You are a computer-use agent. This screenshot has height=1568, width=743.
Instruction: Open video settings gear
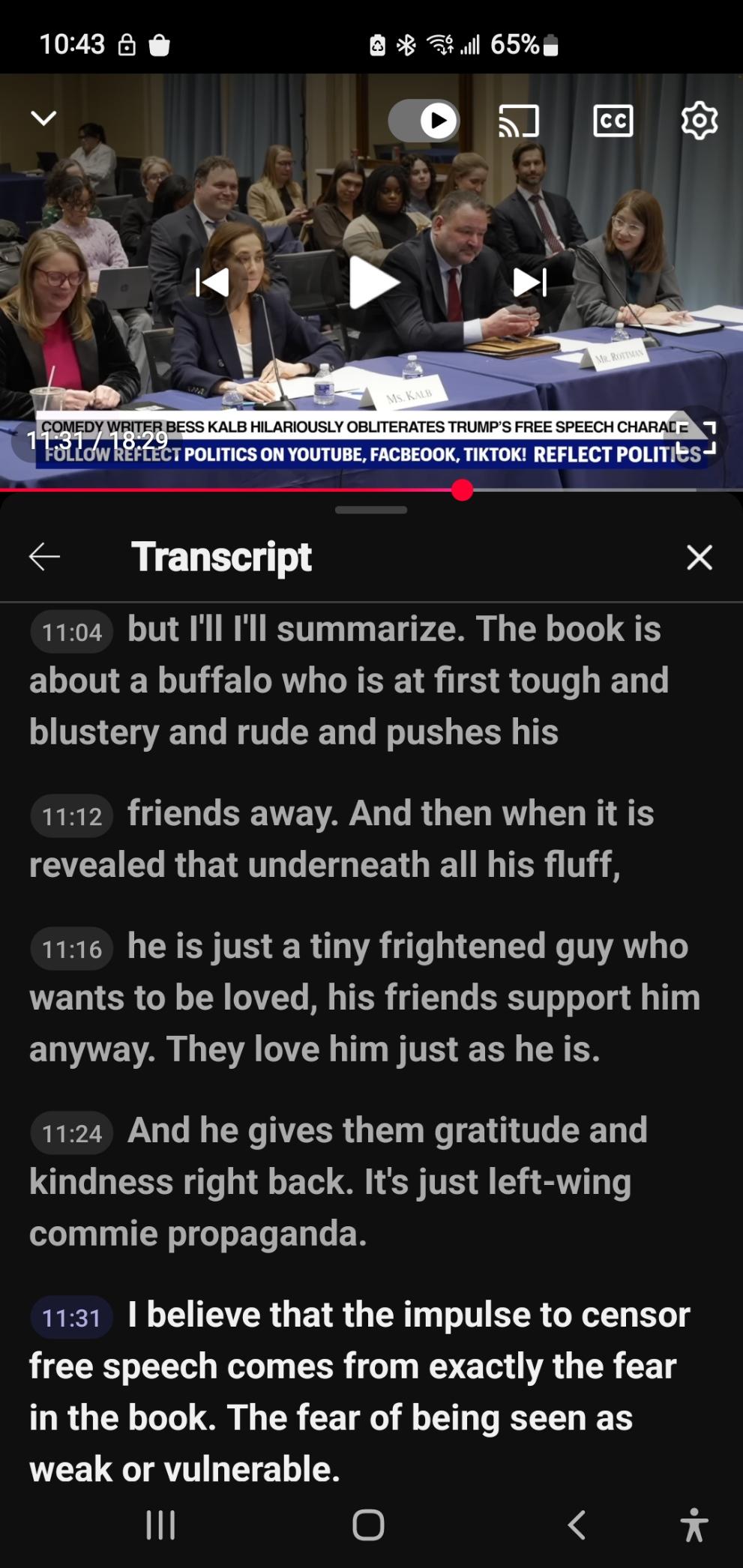[x=699, y=121]
